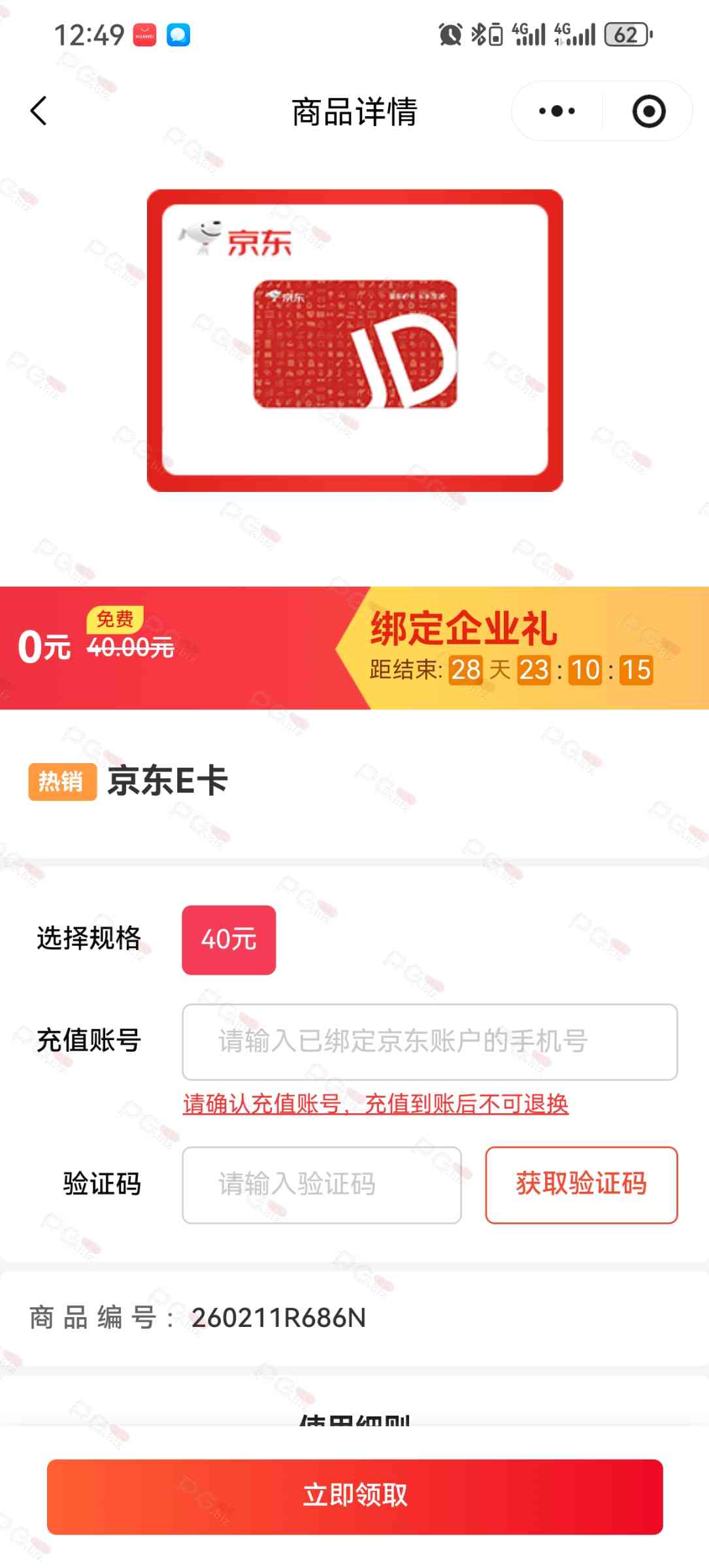This screenshot has height=1568, width=709.
Task: Go back using the top-left arrow
Action: pos(39,111)
